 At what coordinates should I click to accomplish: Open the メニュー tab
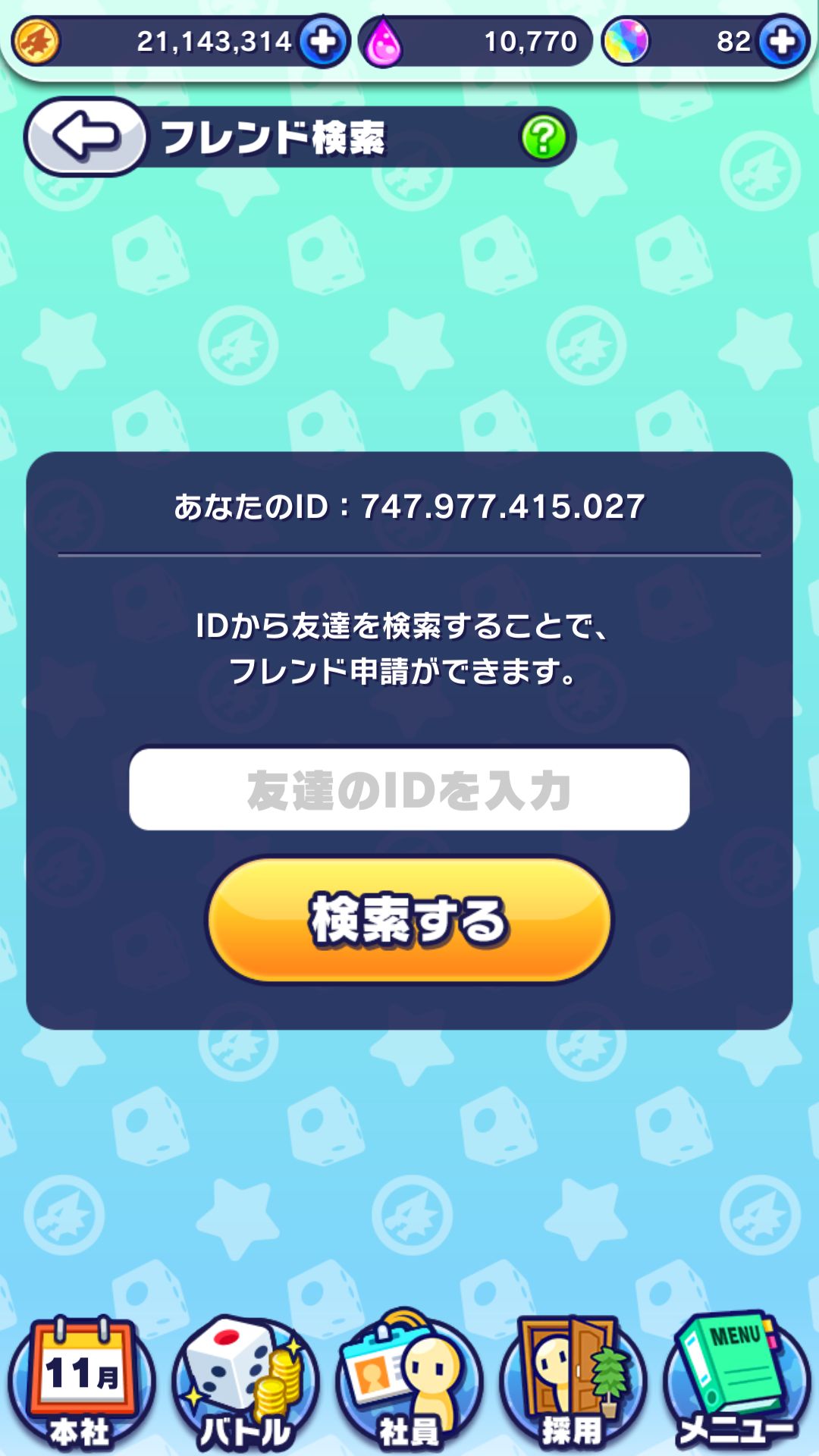(x=736, y=1384)
